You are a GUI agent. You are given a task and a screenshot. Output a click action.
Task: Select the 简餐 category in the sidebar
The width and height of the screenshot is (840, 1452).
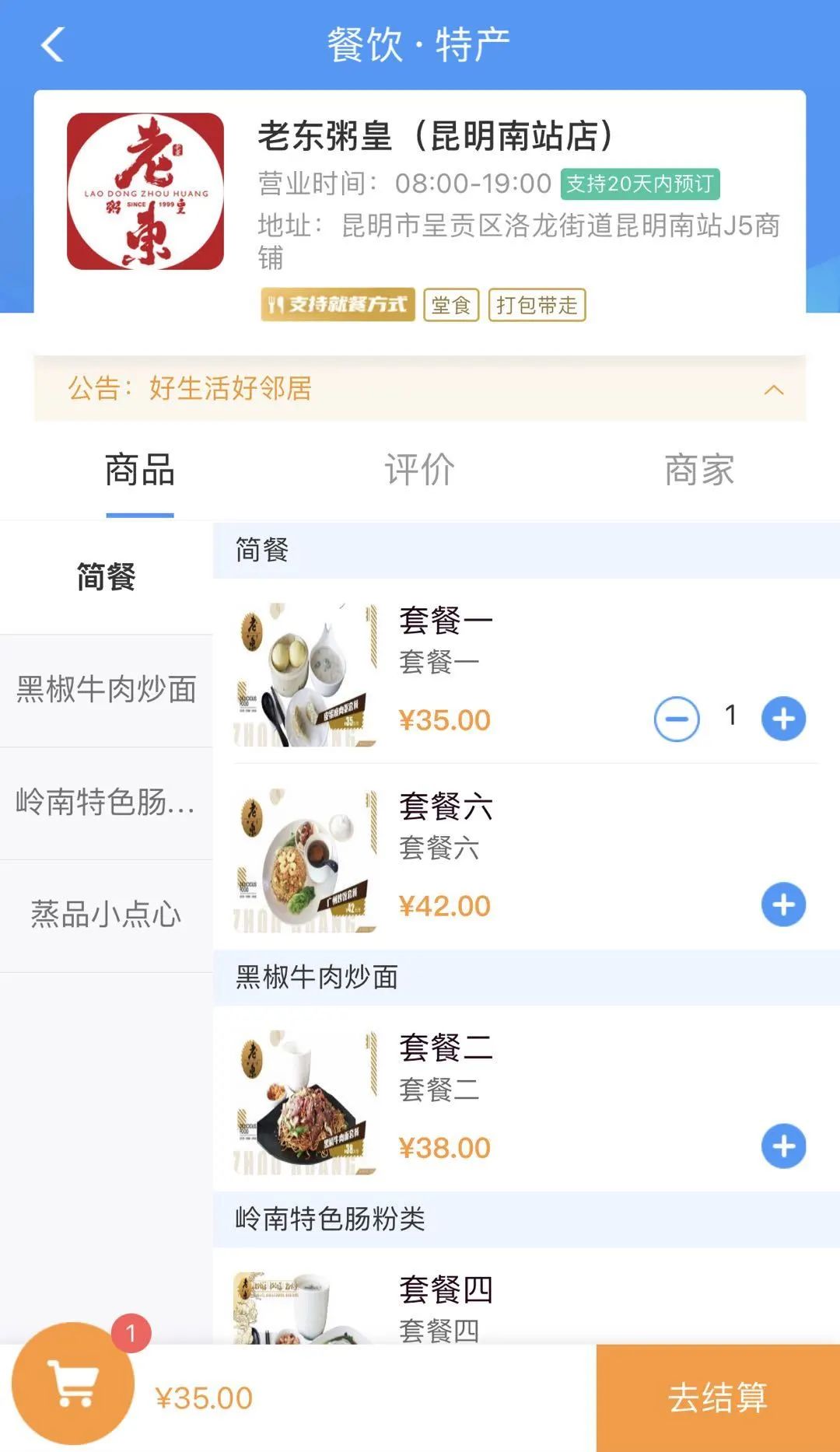click(107, 577)
